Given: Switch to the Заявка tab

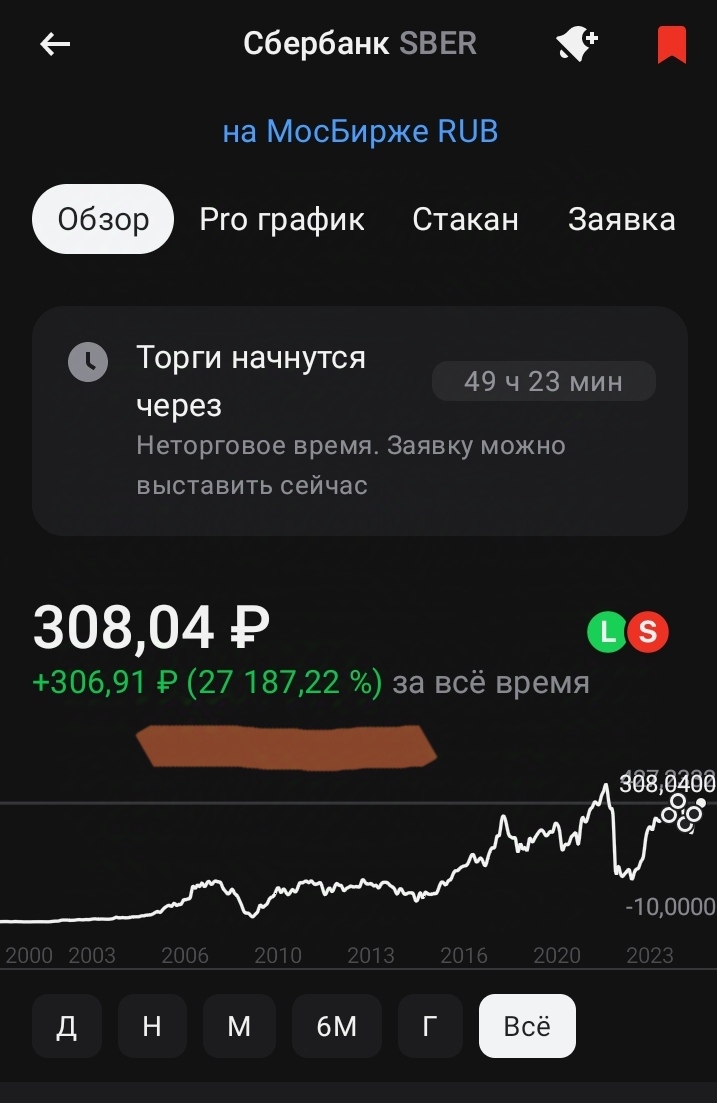Looking at the screenshot, I should 621,219.
